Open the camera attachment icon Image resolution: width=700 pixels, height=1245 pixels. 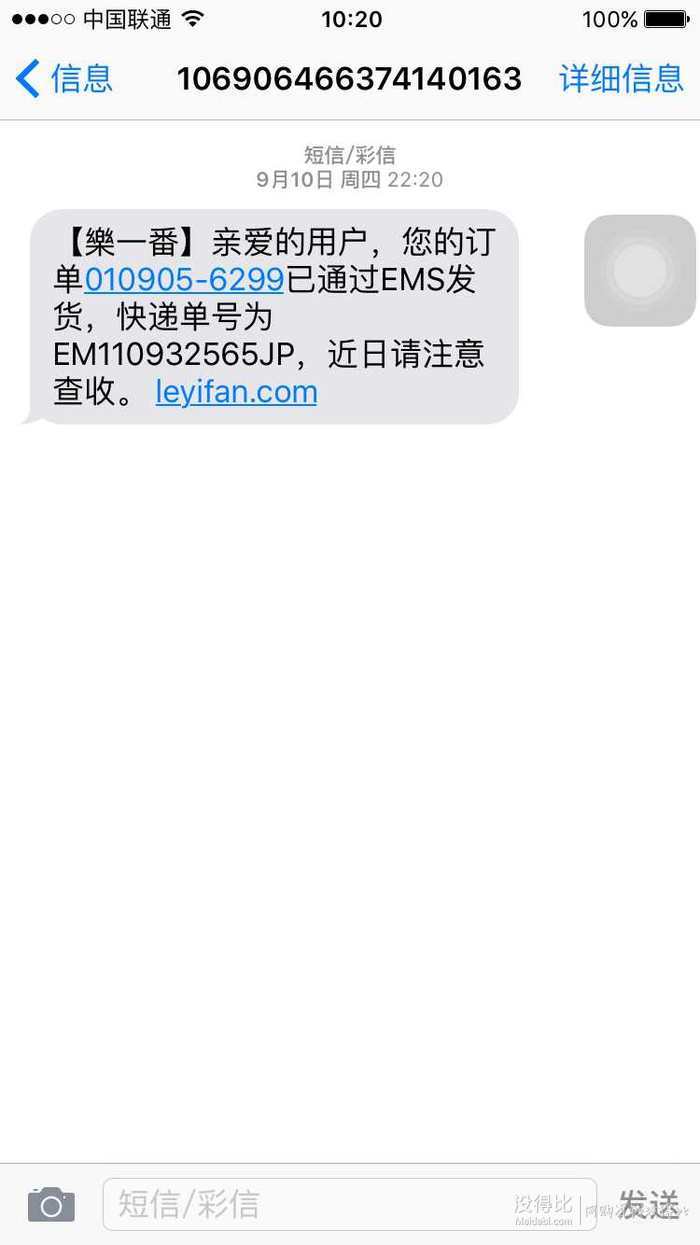51,1204
